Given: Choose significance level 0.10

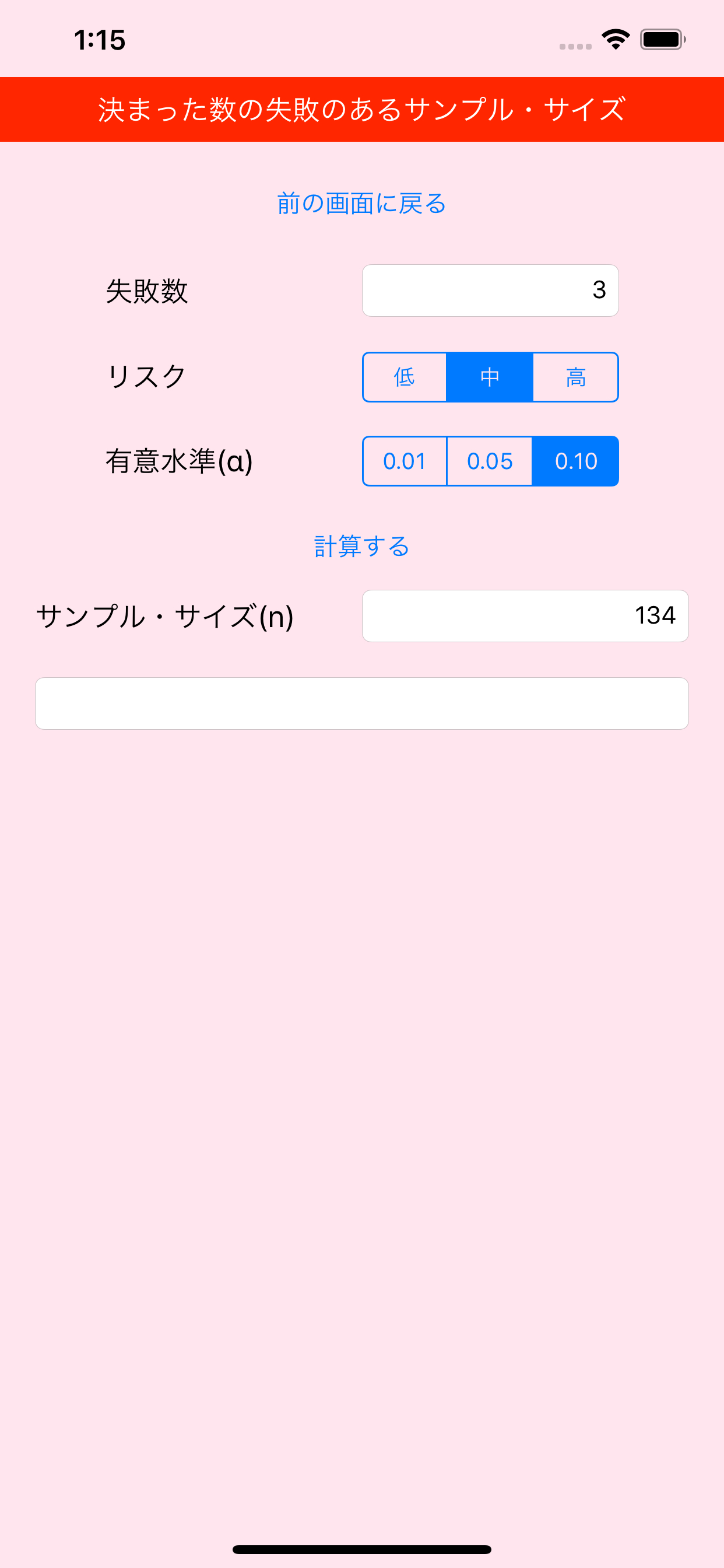Looking at the screenshot, I should click(575, 461).
